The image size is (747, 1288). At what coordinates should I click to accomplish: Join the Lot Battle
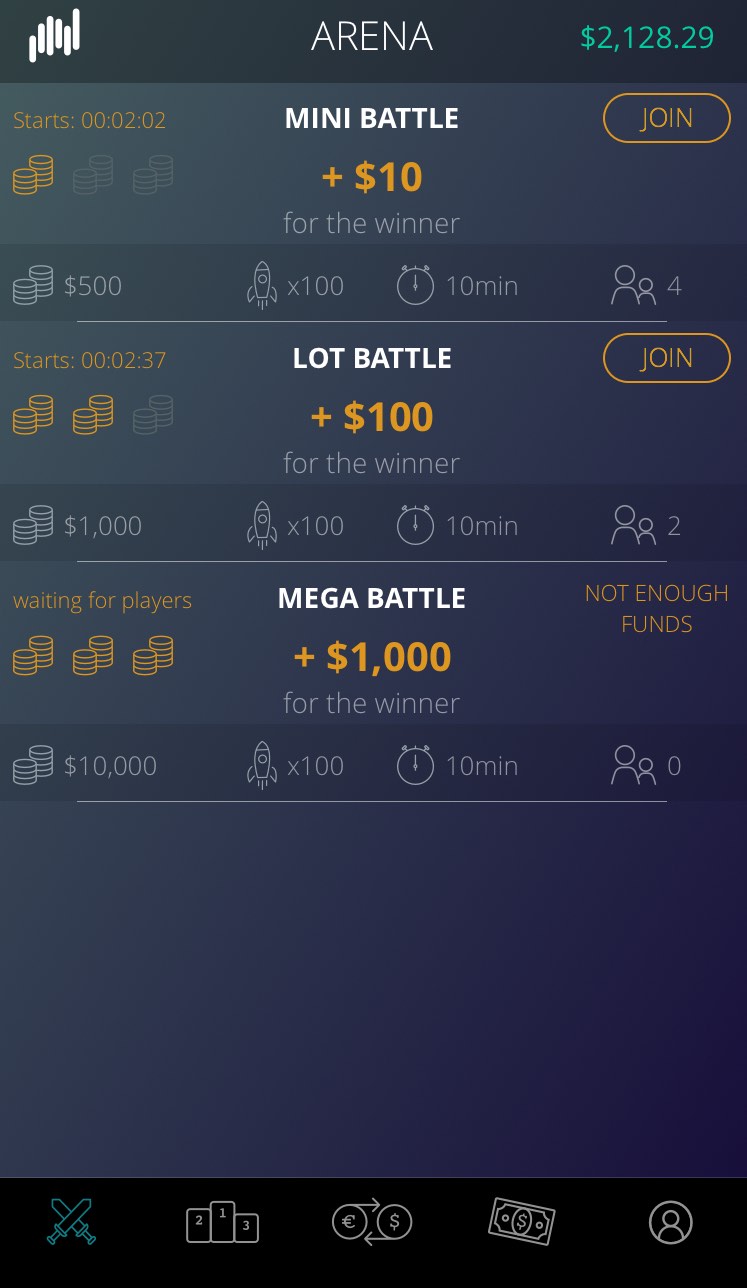667,358
